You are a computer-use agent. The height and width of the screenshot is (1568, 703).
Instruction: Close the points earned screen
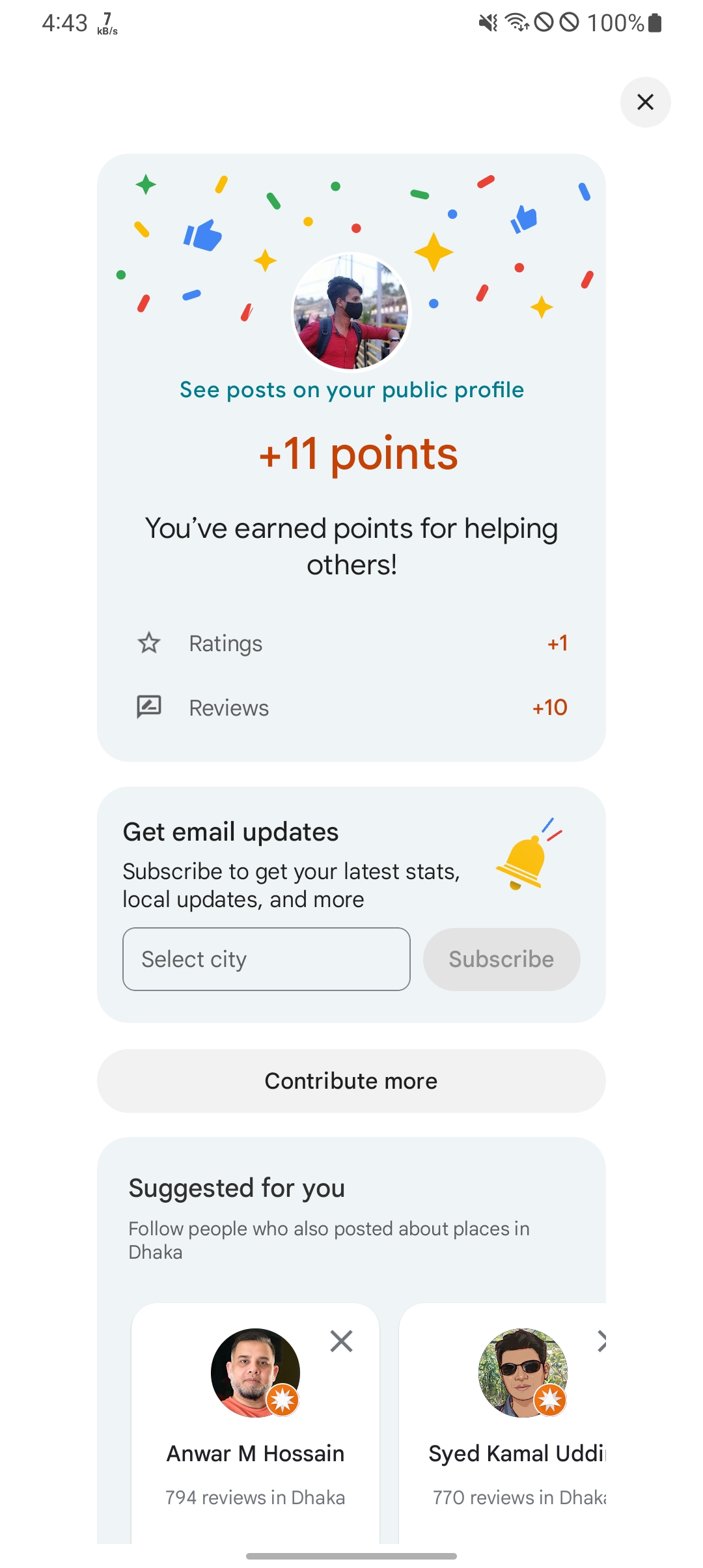pos(645,102)
